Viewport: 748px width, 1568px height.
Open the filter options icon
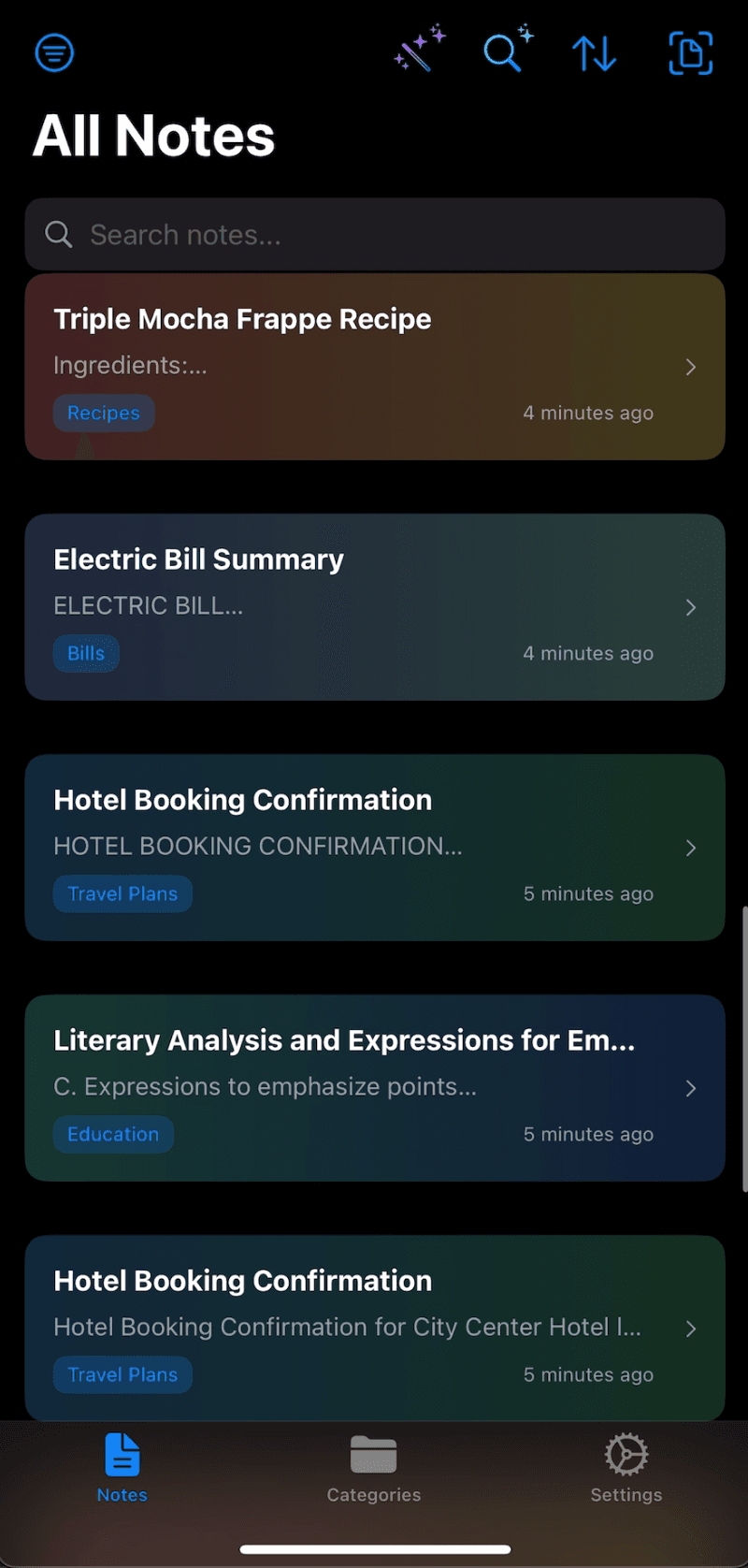(x=53, y=52)
